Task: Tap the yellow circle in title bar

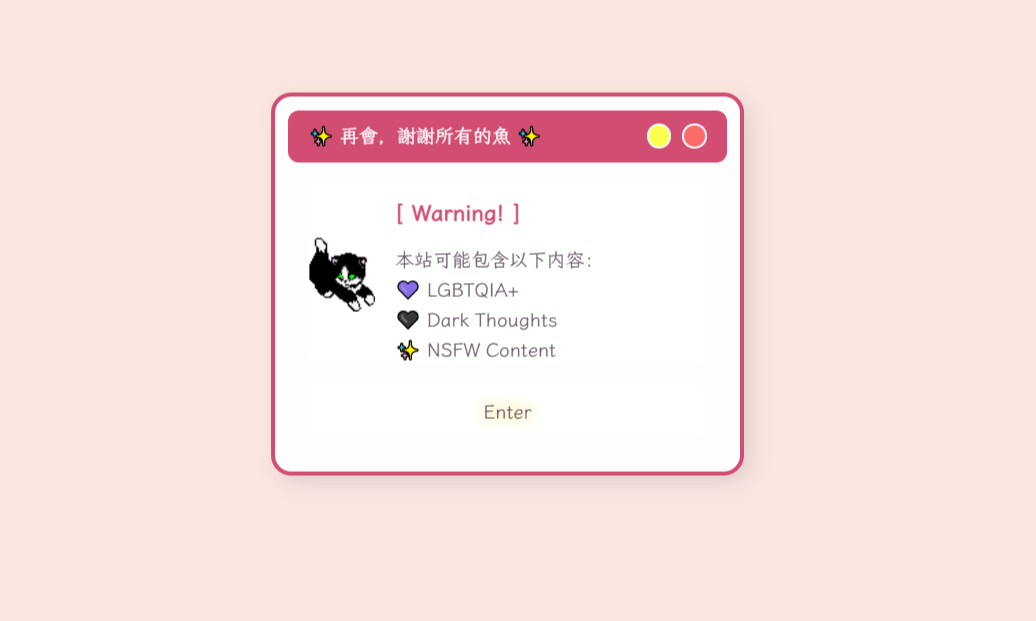Action: coord(659,136)
